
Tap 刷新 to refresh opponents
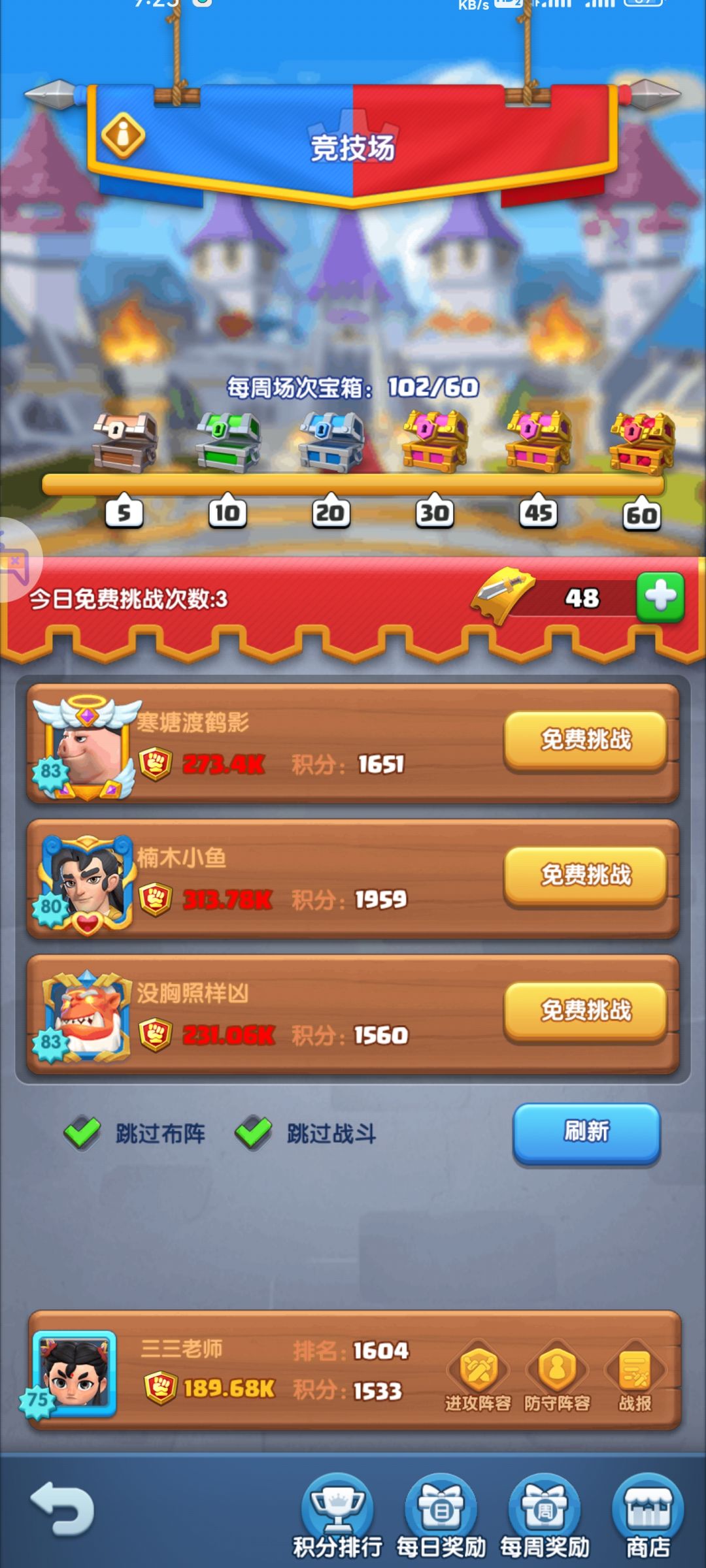tap(586, 1134)
